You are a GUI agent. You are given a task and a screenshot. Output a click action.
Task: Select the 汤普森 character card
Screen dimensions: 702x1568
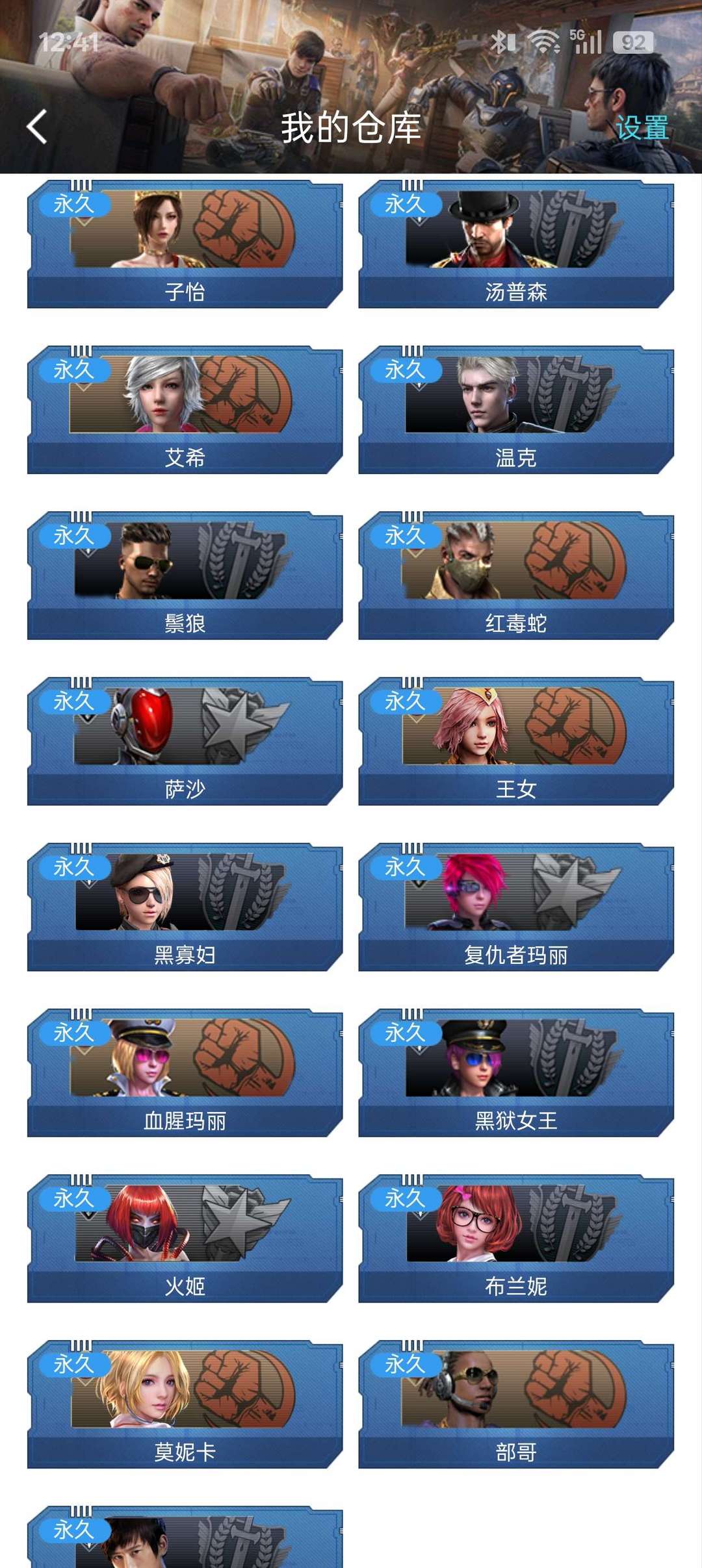point(515,245)
